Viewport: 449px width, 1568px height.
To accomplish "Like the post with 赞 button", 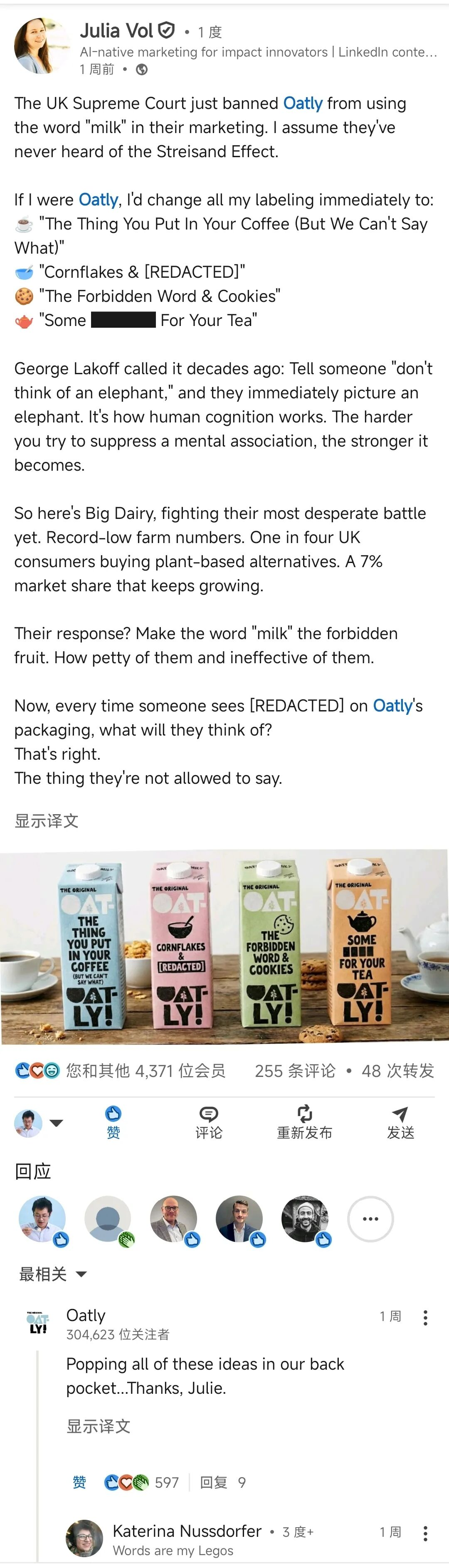I will (113, 1122).
